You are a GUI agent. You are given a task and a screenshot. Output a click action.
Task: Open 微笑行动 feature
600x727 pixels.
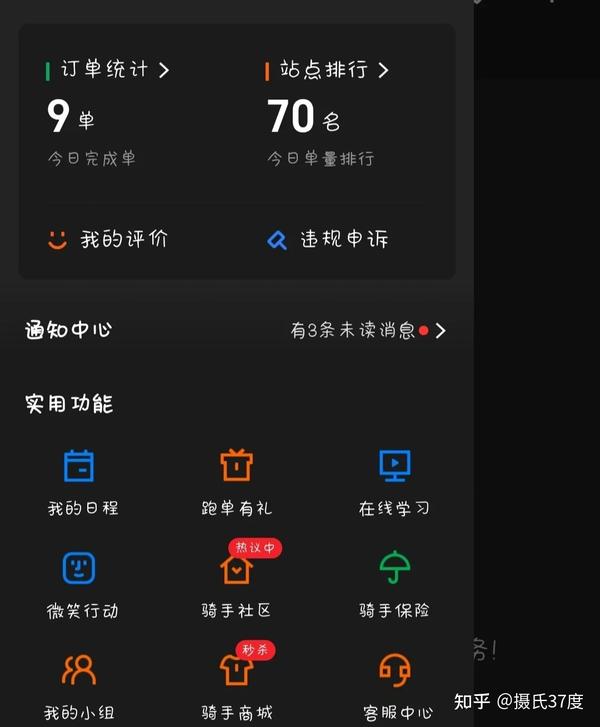pyautogui.click(x=80, y=583)
